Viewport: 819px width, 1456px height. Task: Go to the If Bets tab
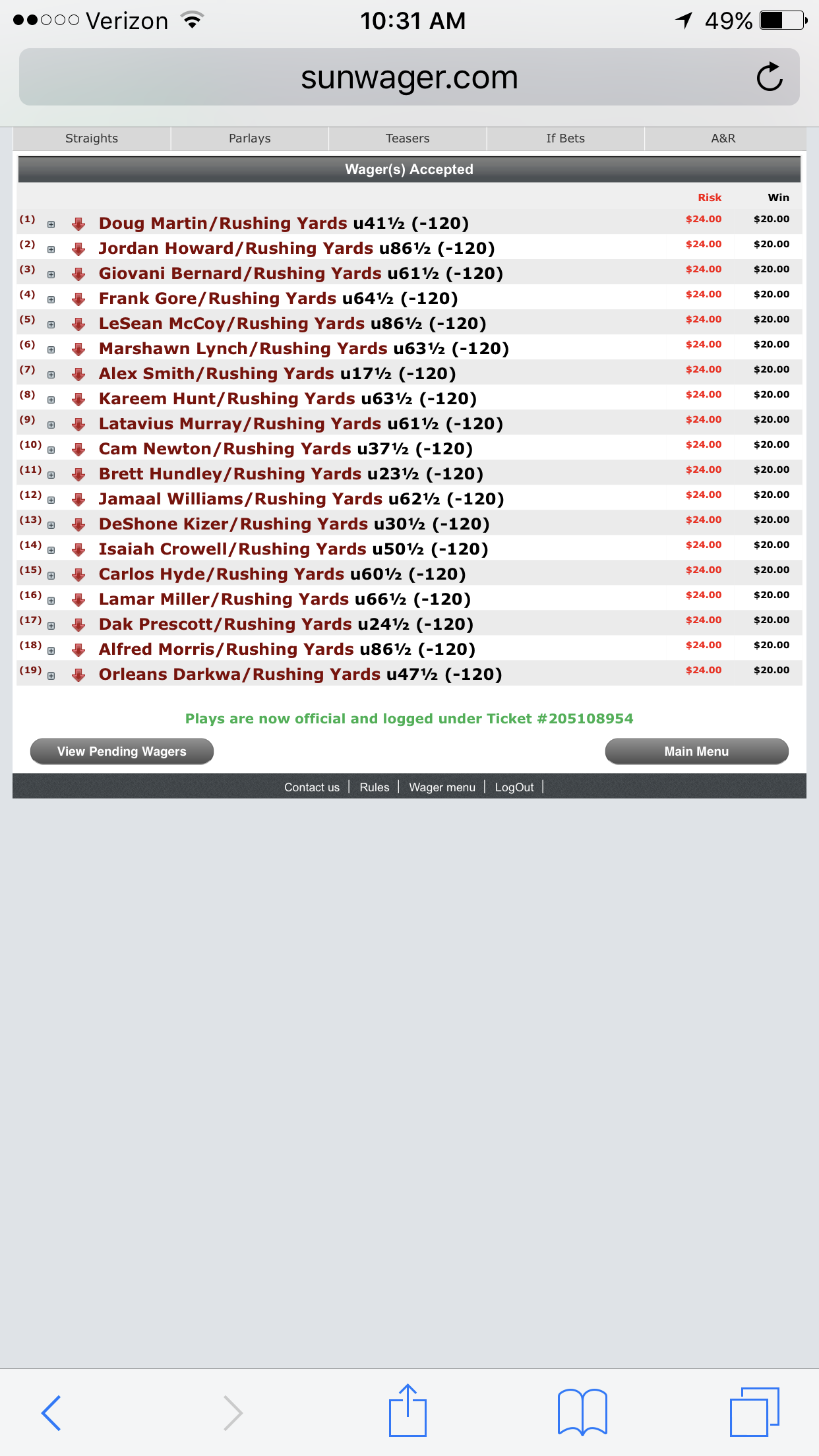tap(565, 138)
